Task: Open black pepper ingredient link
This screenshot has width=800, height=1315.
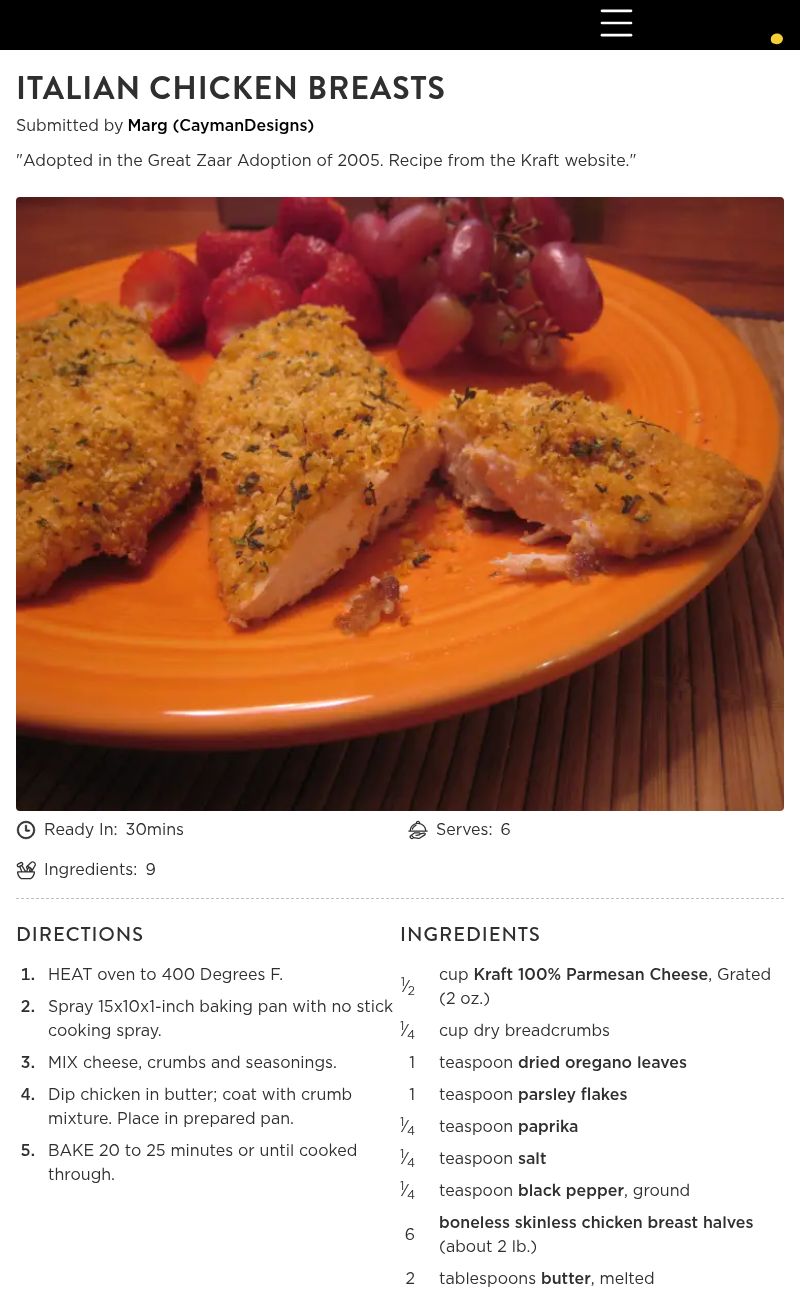Action: (571, 1191)
